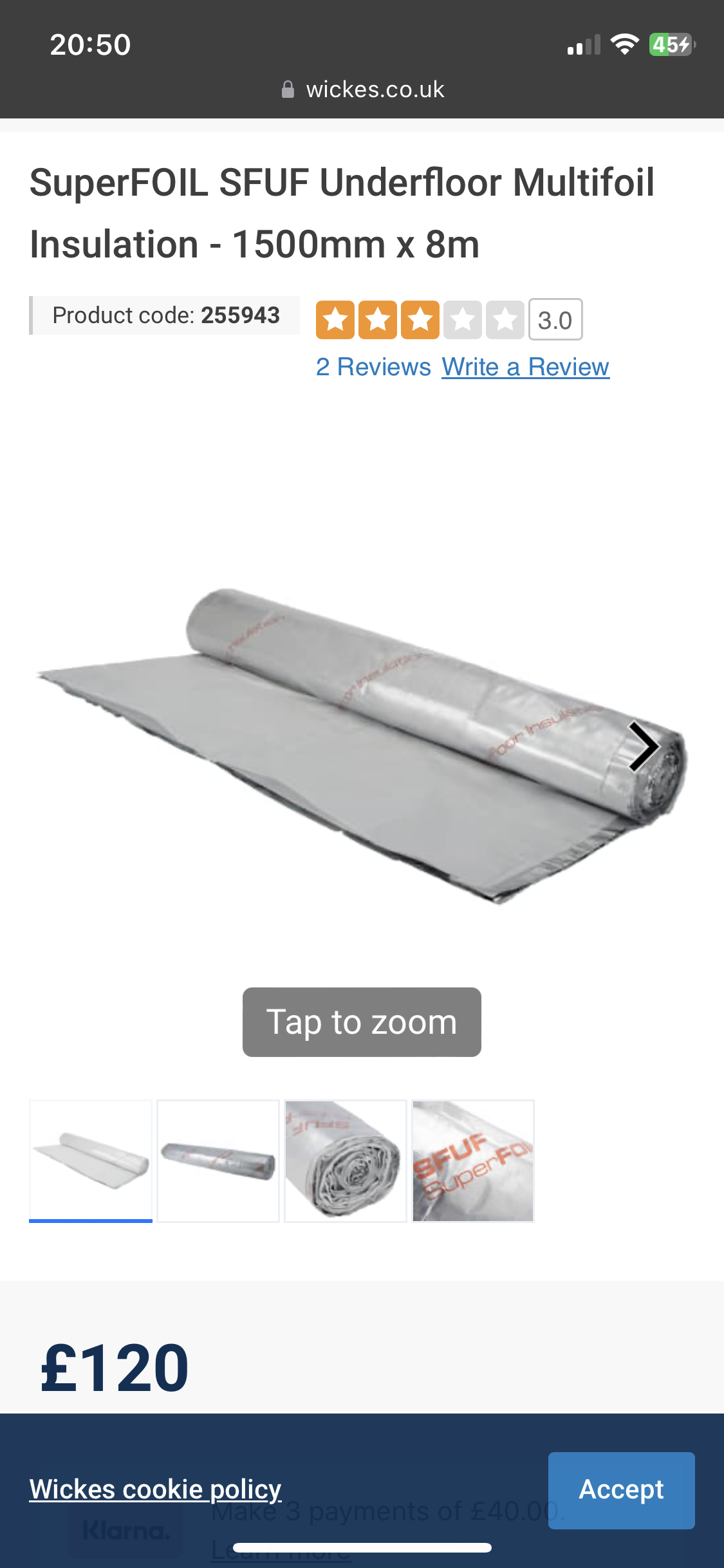Show the next product image
The height and width of the screenshot is (1568, 724).
[643, 747]
